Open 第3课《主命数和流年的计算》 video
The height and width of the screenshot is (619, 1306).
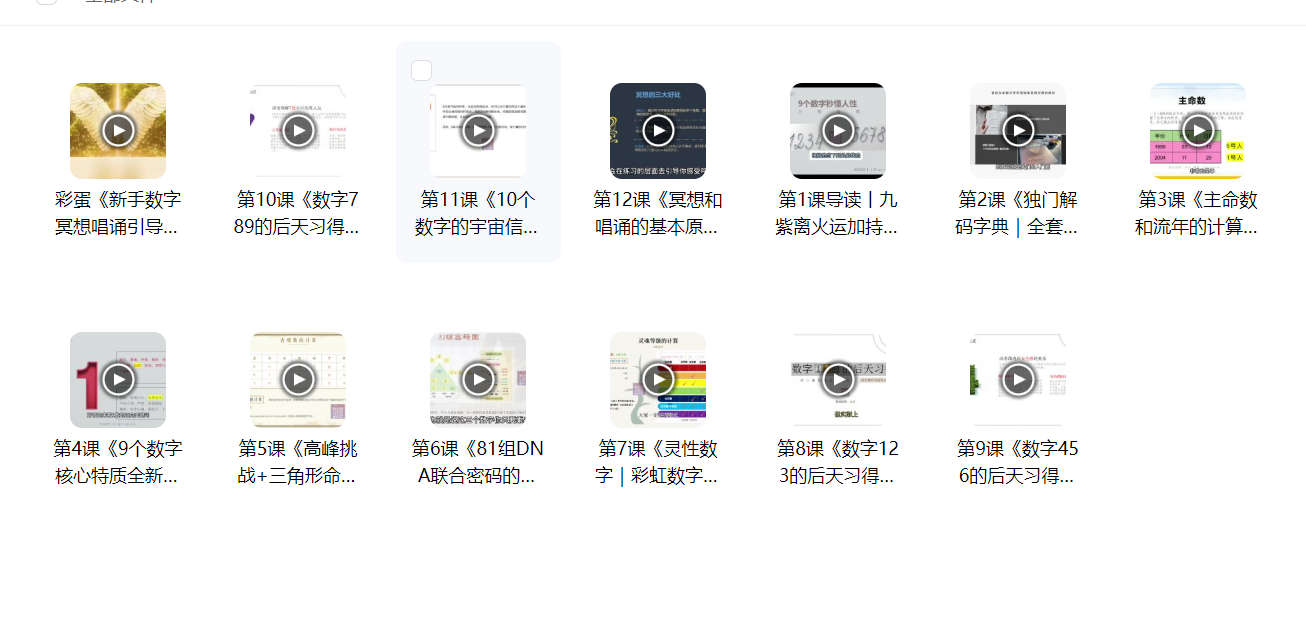[1198, 131]
